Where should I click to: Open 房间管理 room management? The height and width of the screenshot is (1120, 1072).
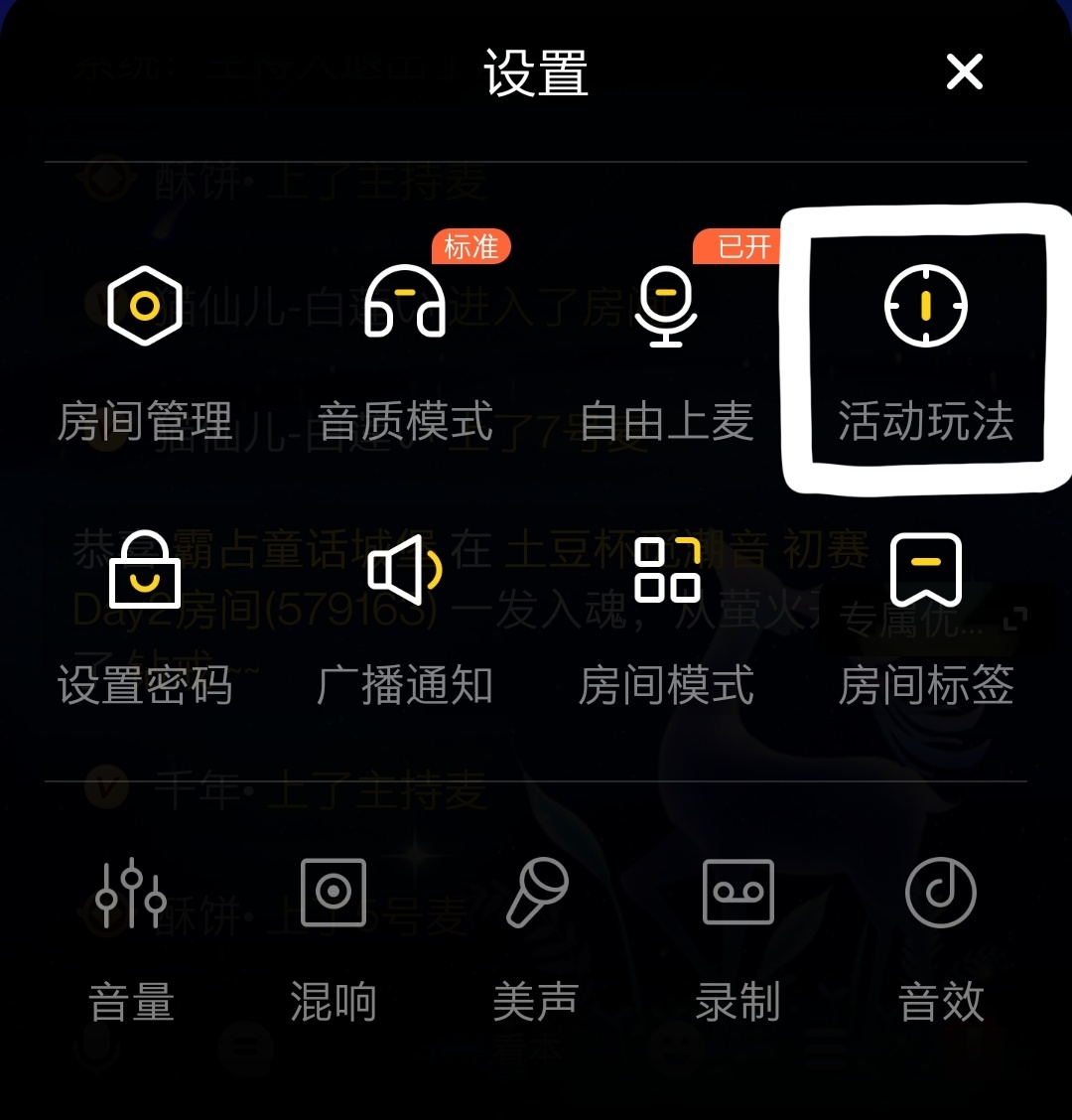[x=145, y=348]
